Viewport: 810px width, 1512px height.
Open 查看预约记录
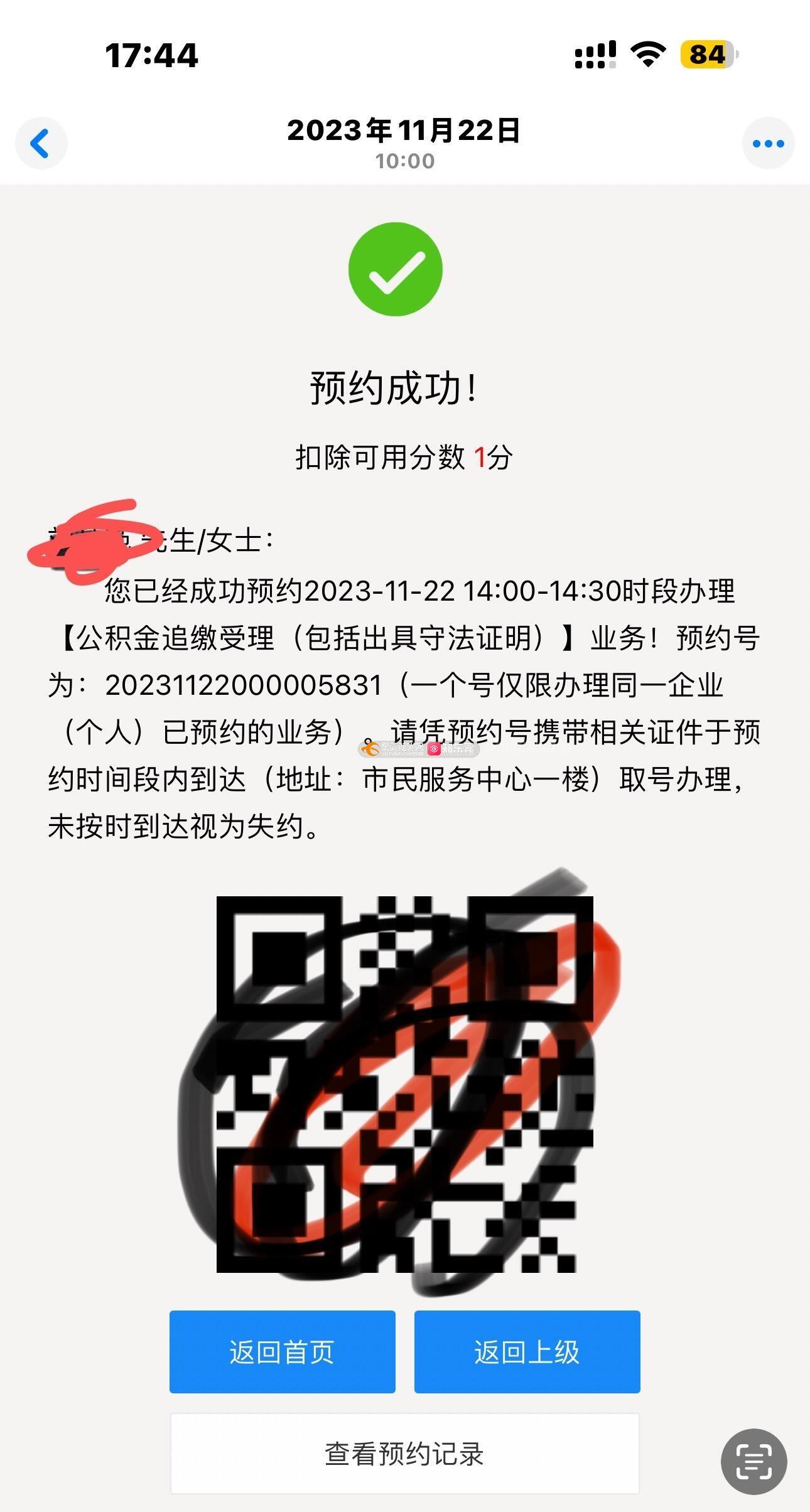(404, 1454)
